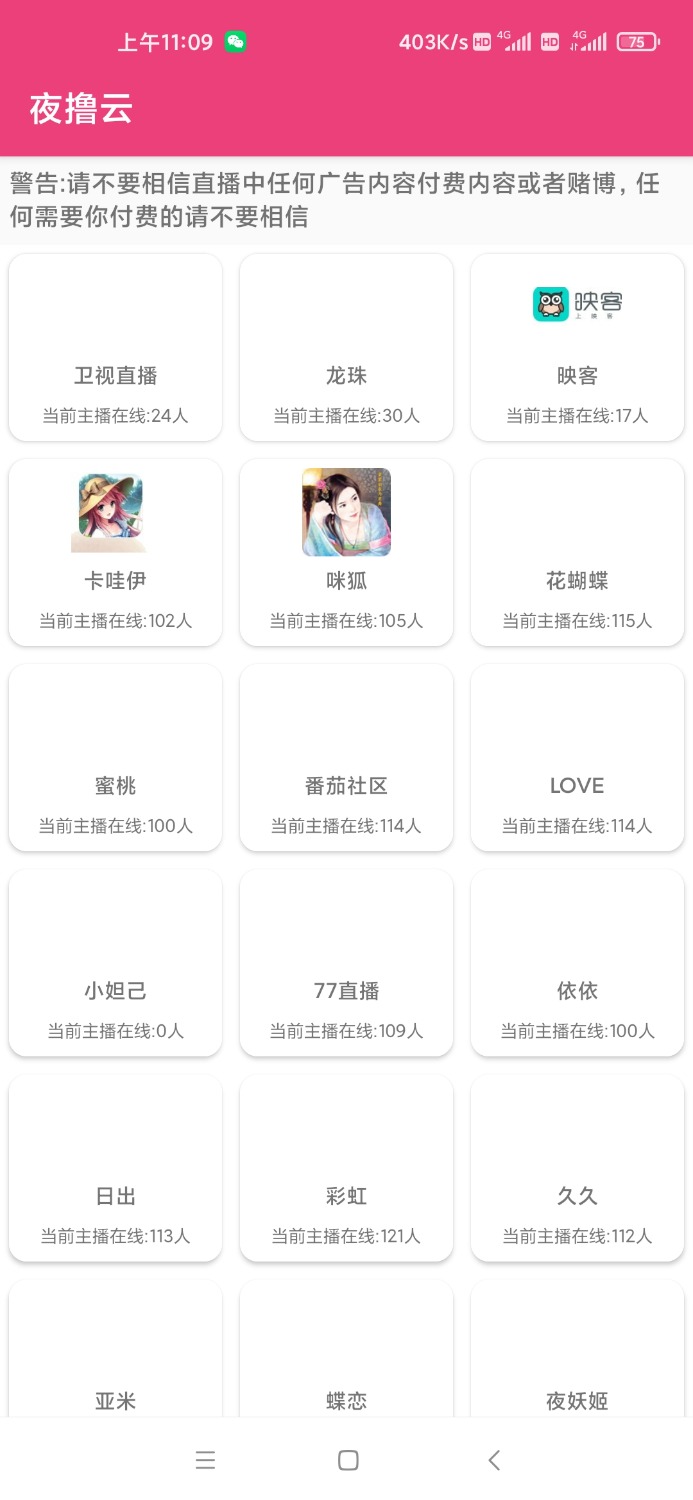Open the 卫视直播 channel card
The image size is (693, 1500).
tap(115, 347)
